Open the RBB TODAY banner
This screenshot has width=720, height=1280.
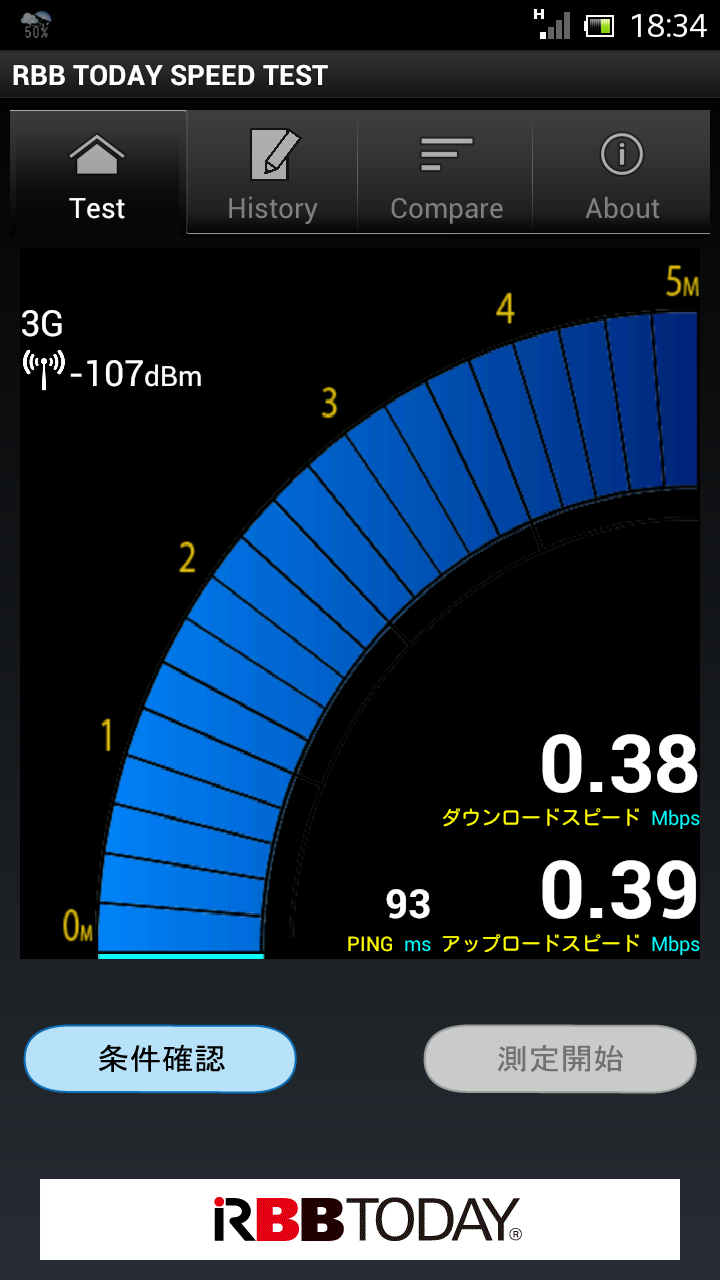click(360, 1219)
